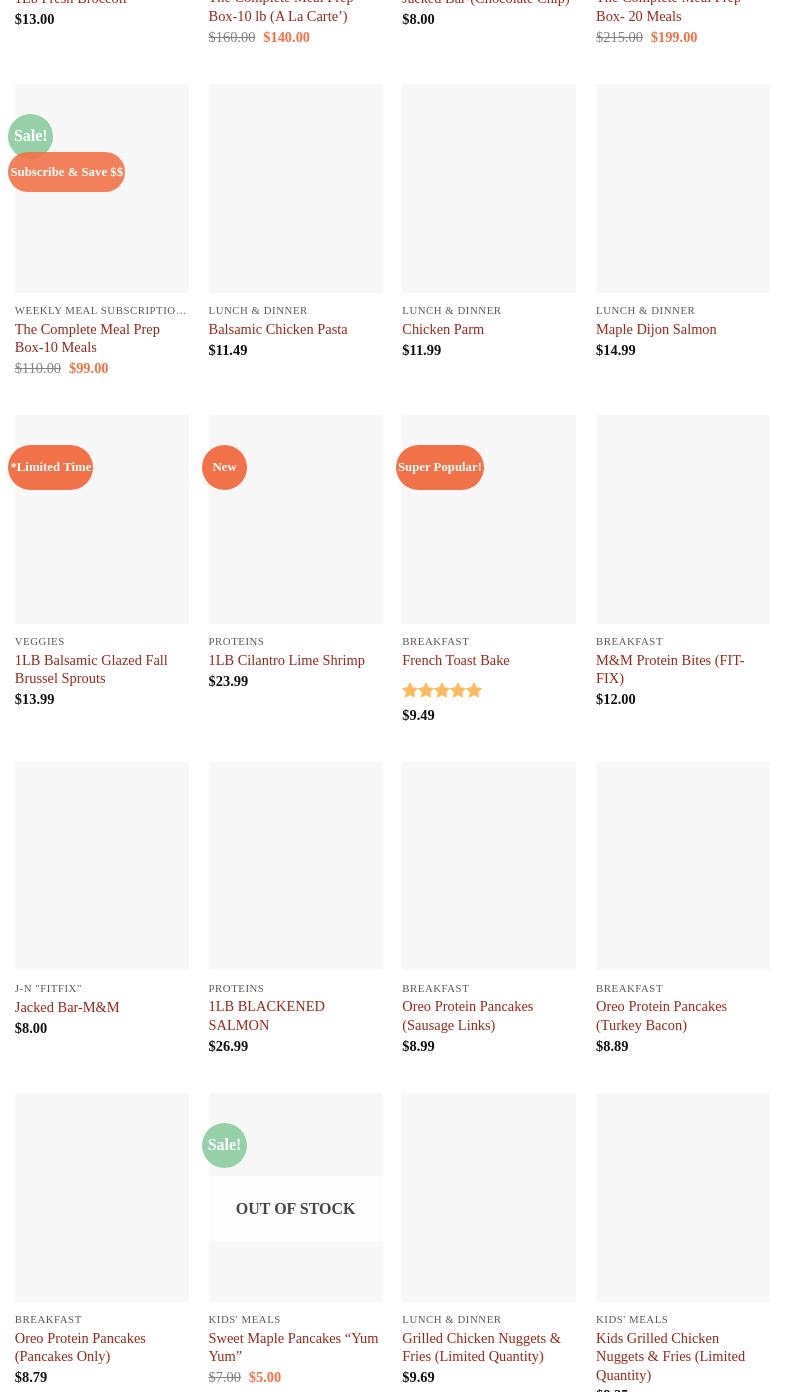View the M&M Protein Bites (FIT-FIX) product

pyautogui.click(x=670, y=669)
